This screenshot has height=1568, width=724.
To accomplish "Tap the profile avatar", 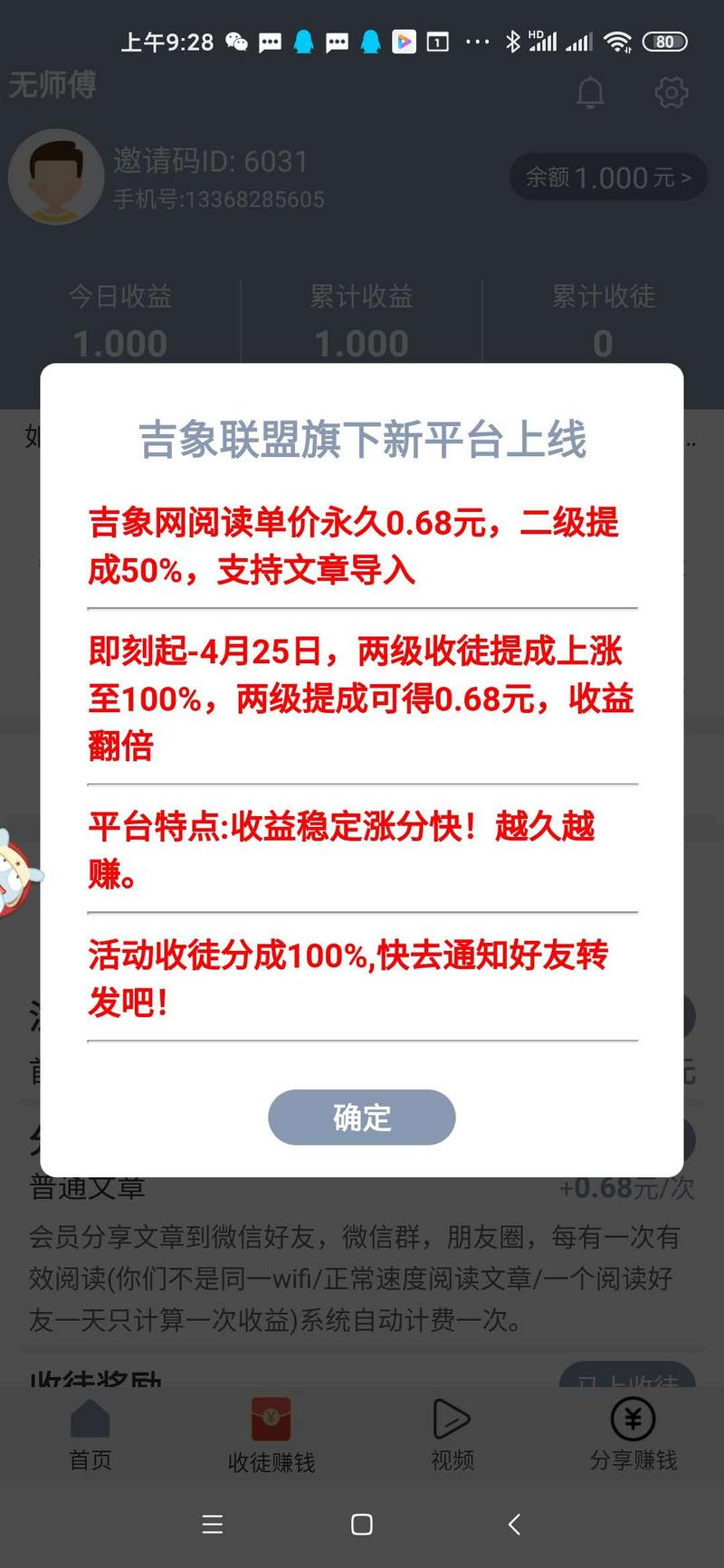I will point(56,176).
